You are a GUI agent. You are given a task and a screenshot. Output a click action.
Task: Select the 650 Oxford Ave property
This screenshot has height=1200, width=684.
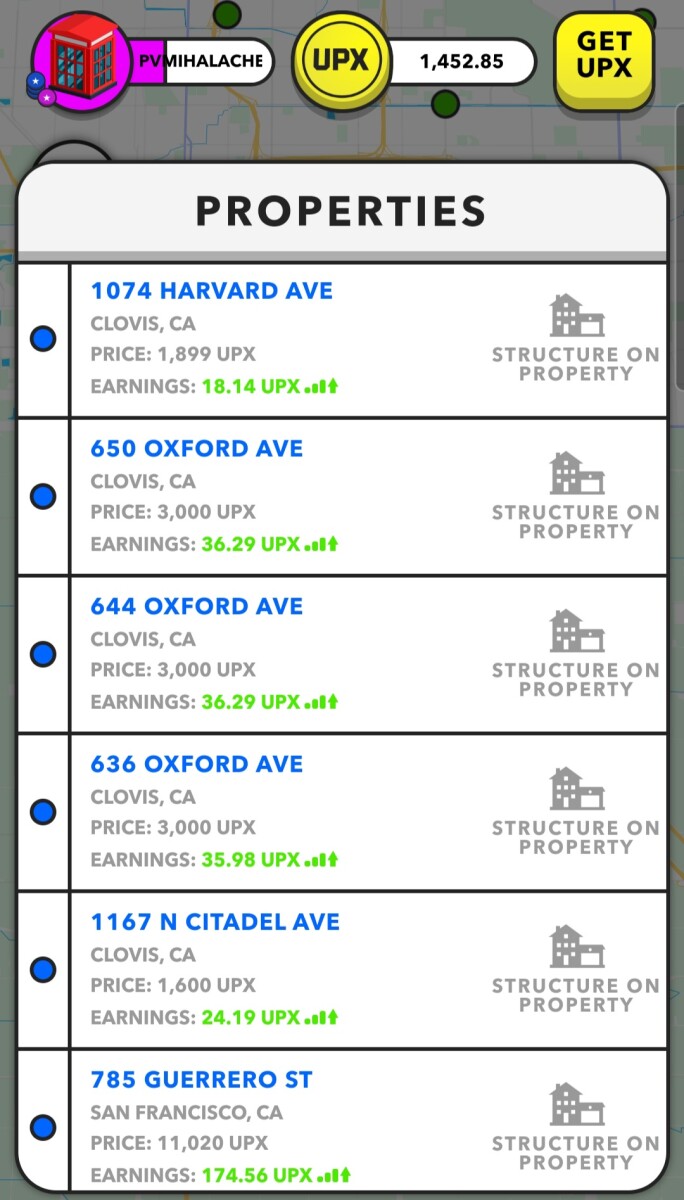pos(197,449)
